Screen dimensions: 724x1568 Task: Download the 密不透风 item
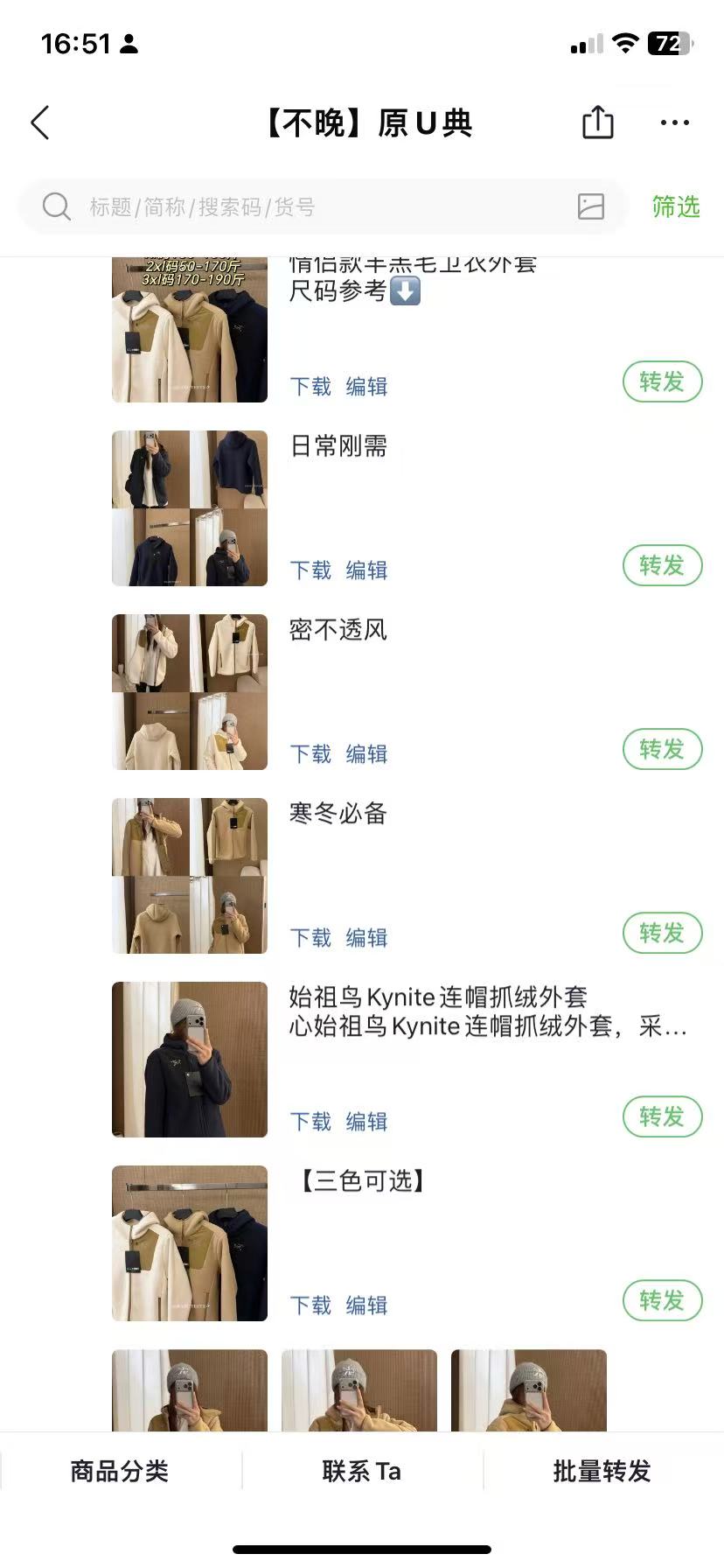tap(310, 754)
